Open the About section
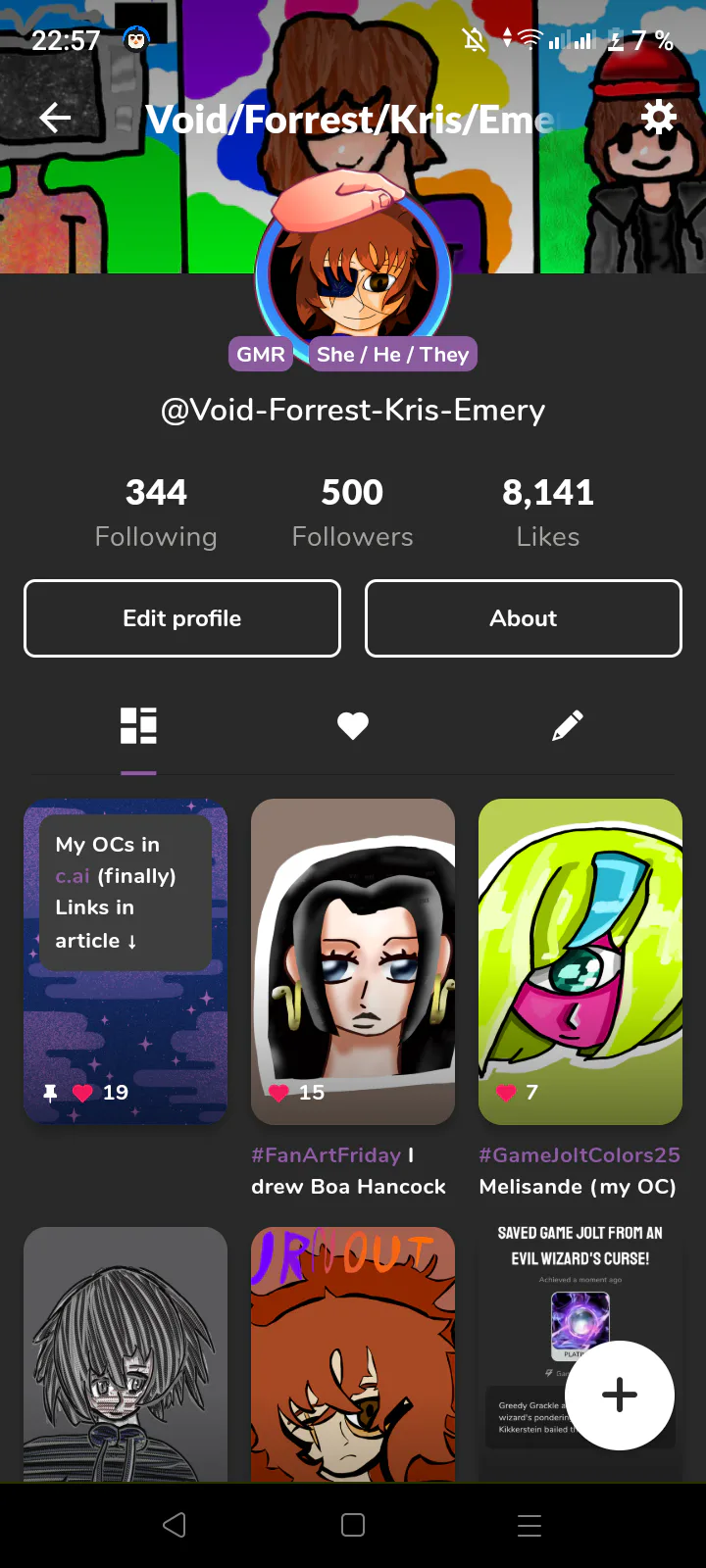Viewport: 706px width, 1568px height. [523, 618]
